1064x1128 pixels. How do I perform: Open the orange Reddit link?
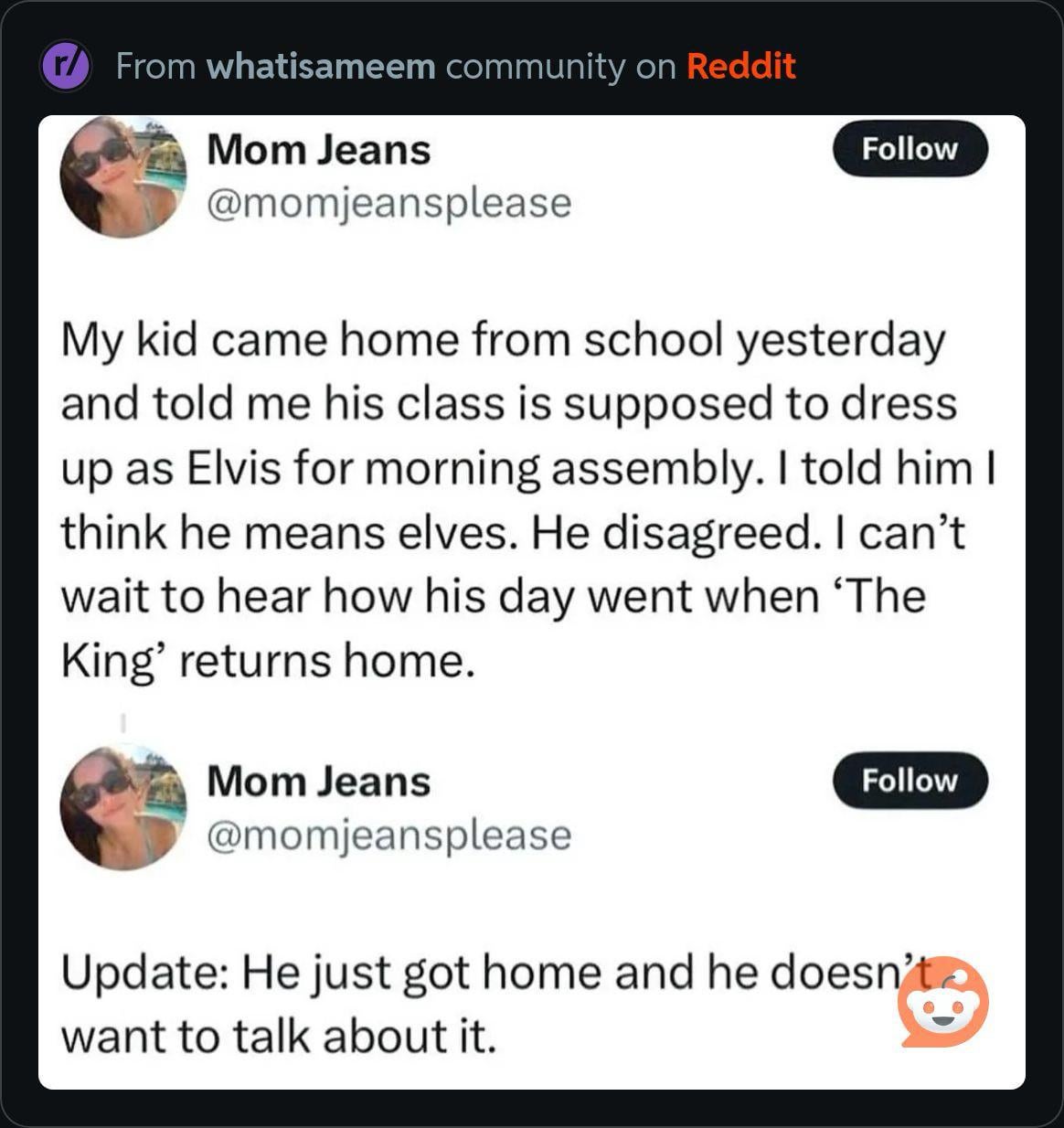click(740, 67)
